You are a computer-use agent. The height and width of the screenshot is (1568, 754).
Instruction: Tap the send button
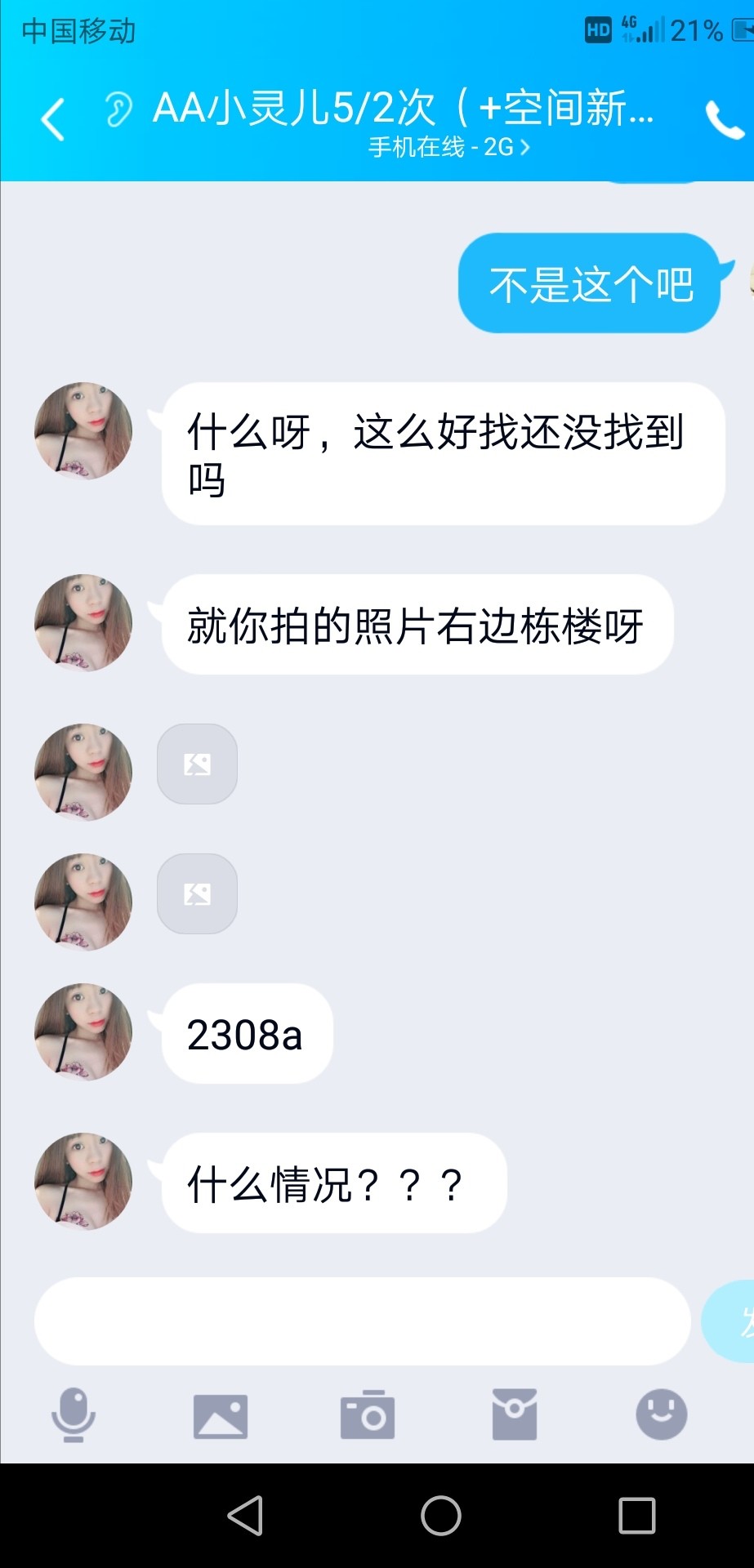[731, 1321]
